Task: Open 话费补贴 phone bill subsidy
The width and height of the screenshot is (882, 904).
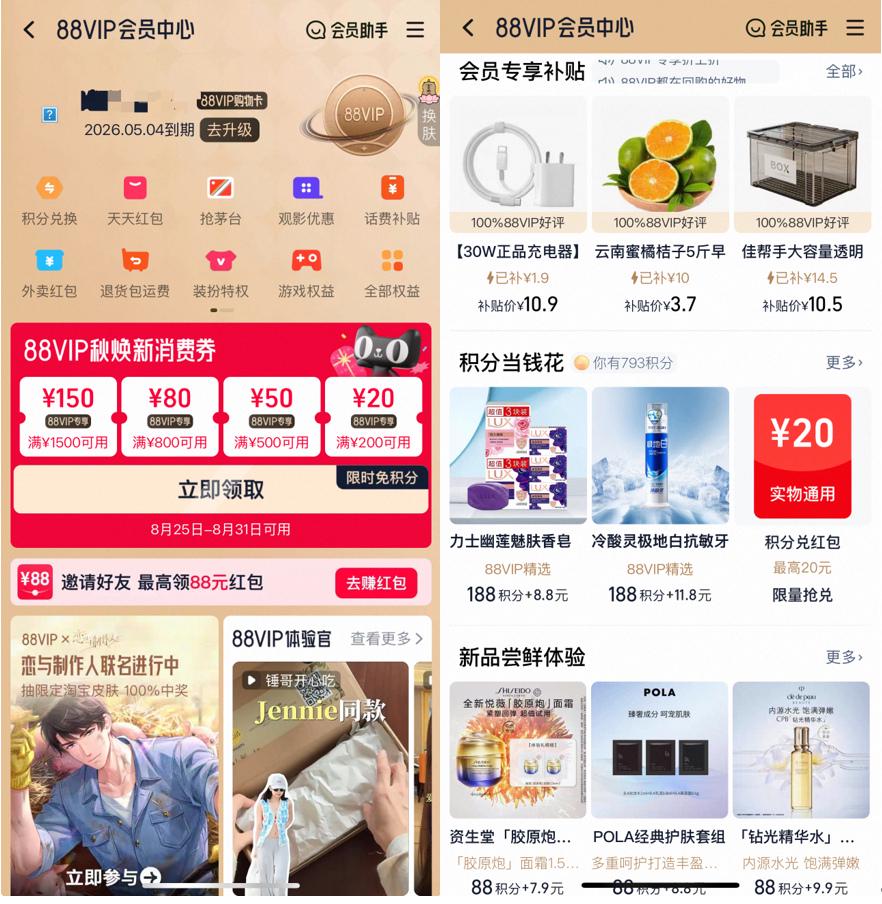Action: 392,200
